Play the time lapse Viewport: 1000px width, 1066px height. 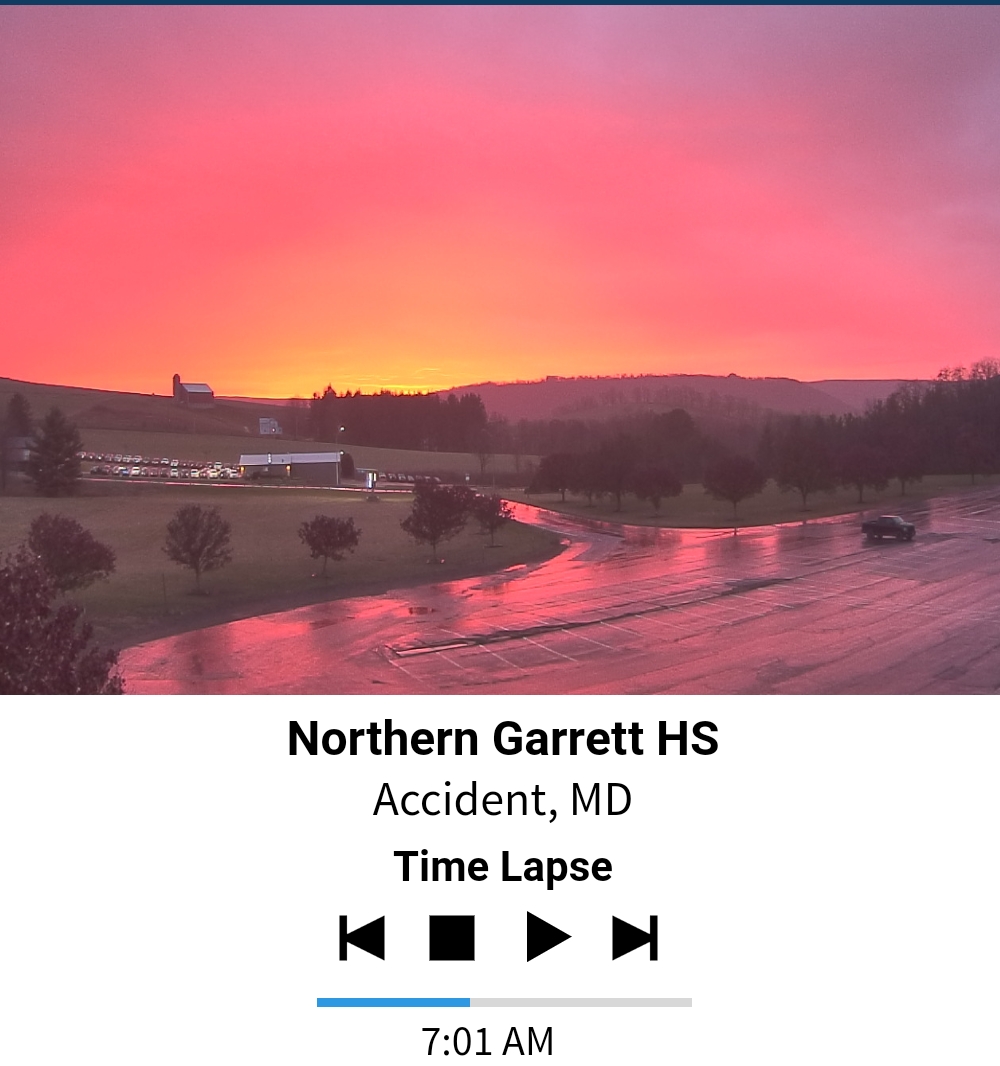(548, 938)
